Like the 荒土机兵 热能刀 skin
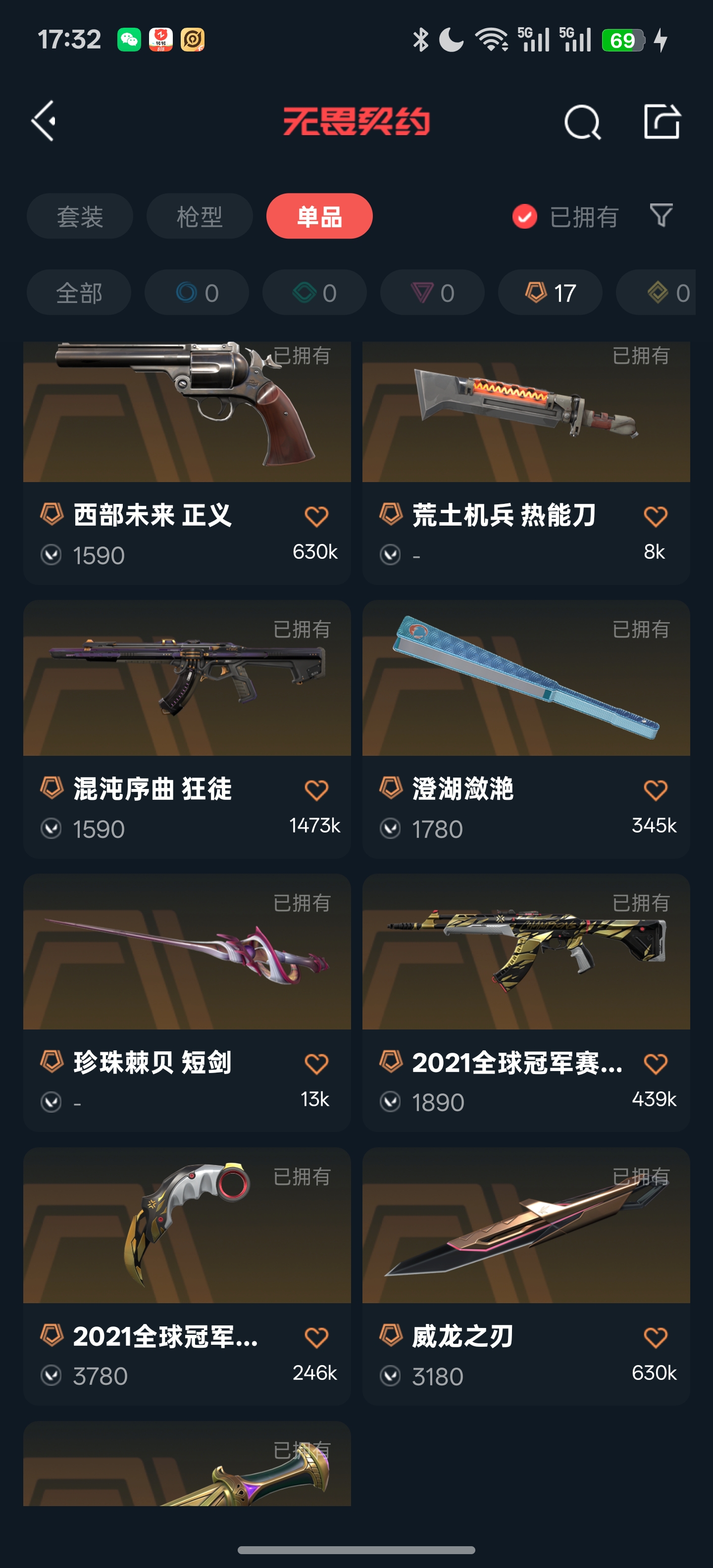This screenshot has width=713, height=1568. pyautogui.click(x=655, y=516)
